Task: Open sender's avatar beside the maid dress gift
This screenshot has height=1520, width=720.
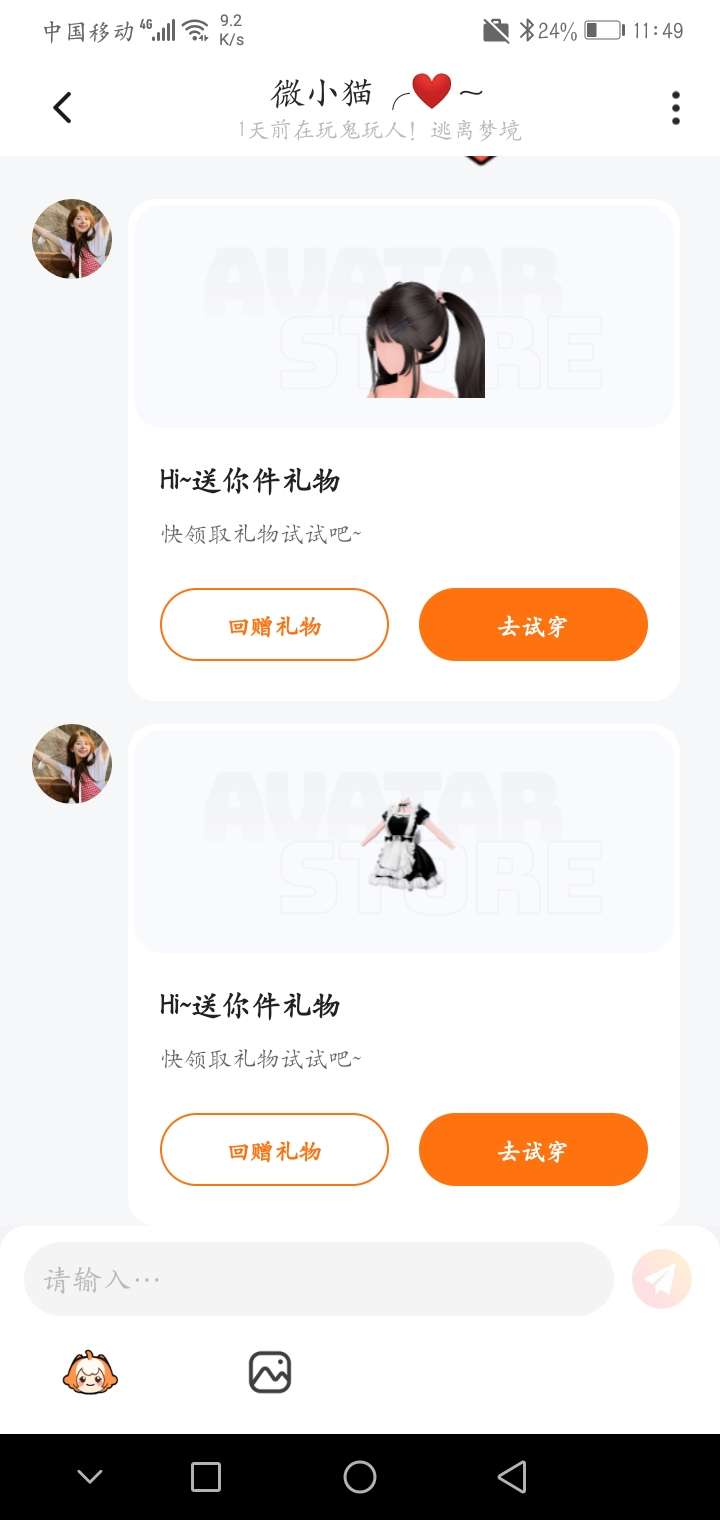Action: [72, 764]
